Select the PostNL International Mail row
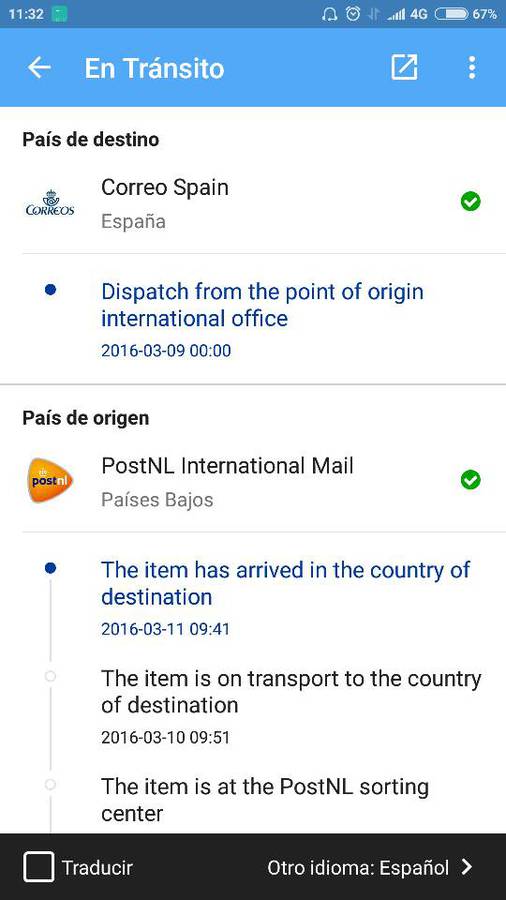The height and width of the screenshot is (900, 506). pyautogui.click(x=253, y=481)
